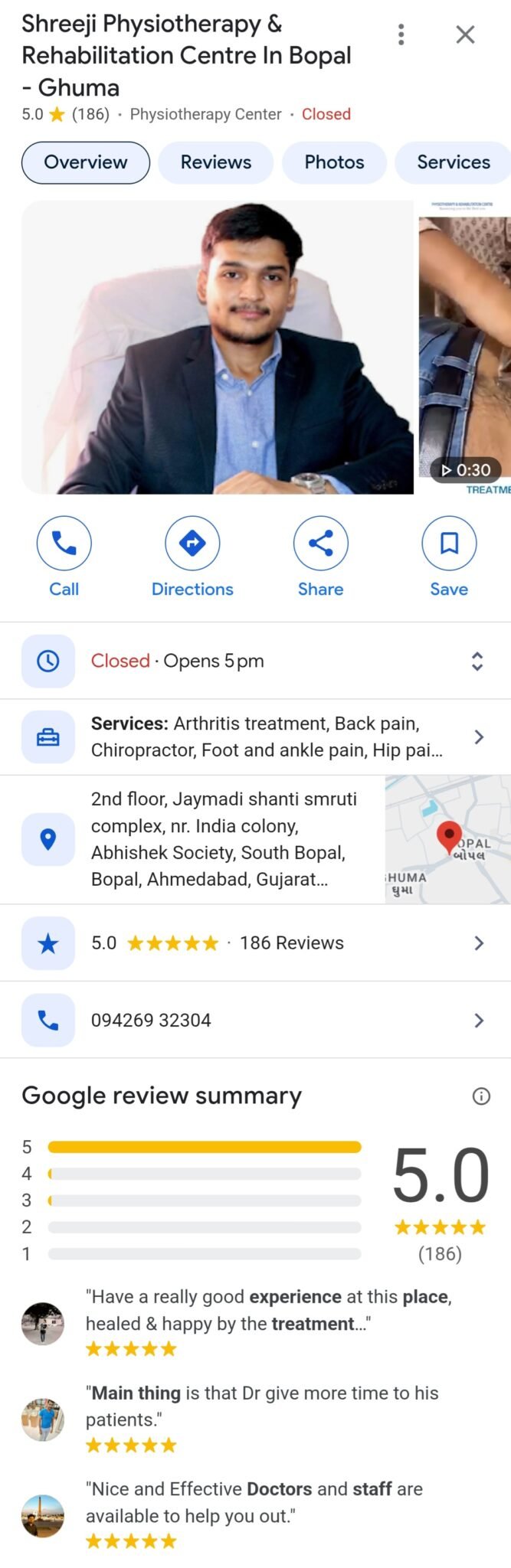Open the doctor's main photo
This screenshot has width=511, height=1568.
click(218, 348)
